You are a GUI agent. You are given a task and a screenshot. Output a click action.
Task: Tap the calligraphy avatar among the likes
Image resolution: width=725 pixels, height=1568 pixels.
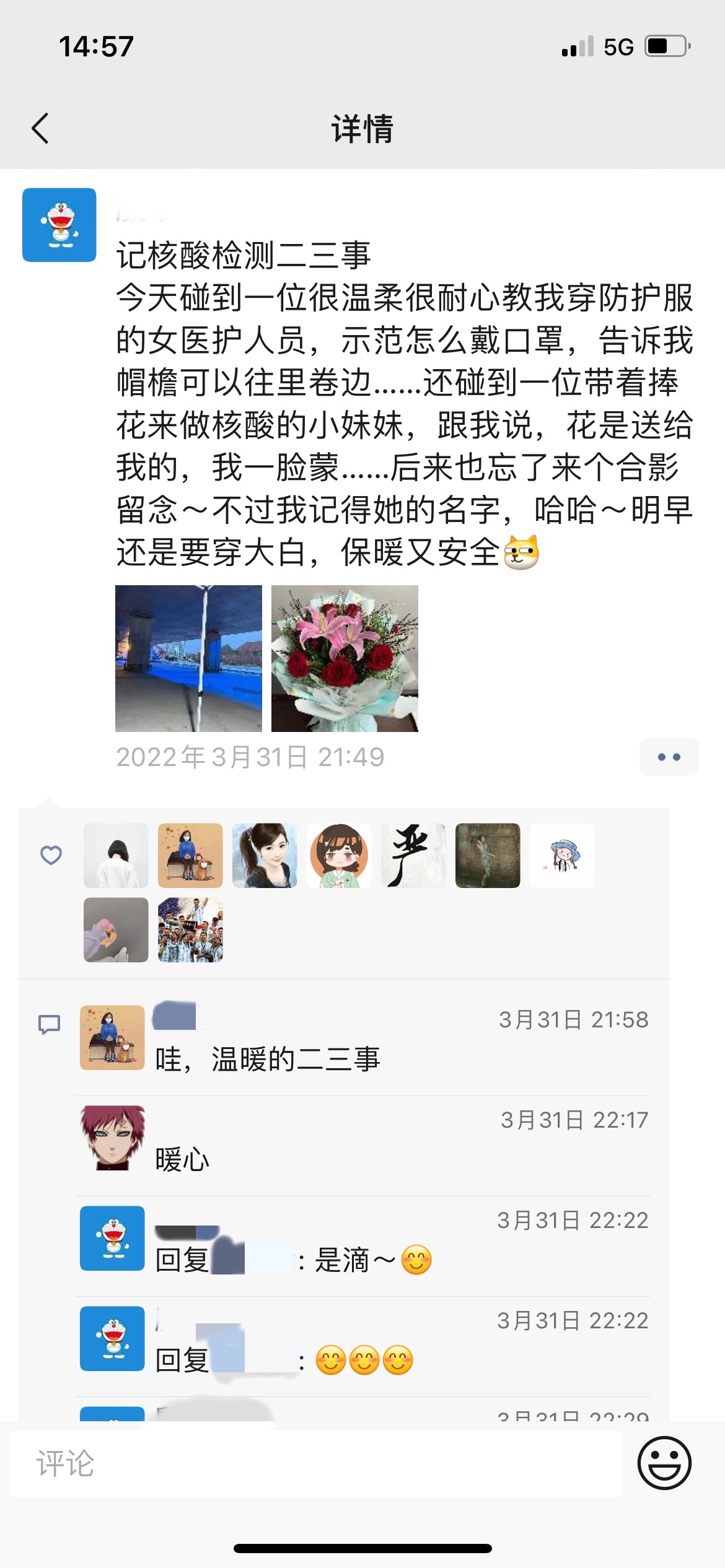click(413, 855)
